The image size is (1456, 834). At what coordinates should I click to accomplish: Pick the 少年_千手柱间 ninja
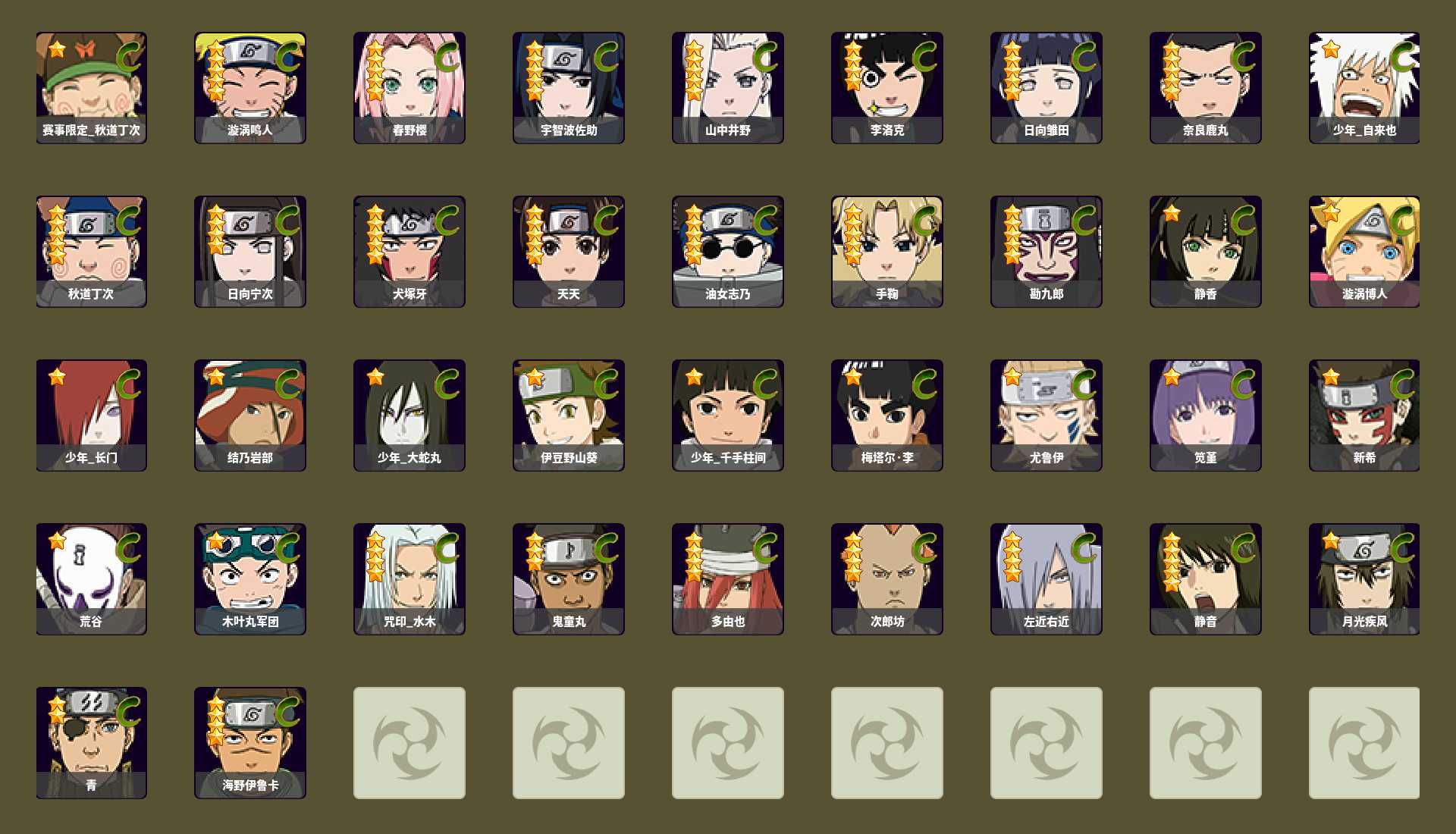tap(728, 415)
